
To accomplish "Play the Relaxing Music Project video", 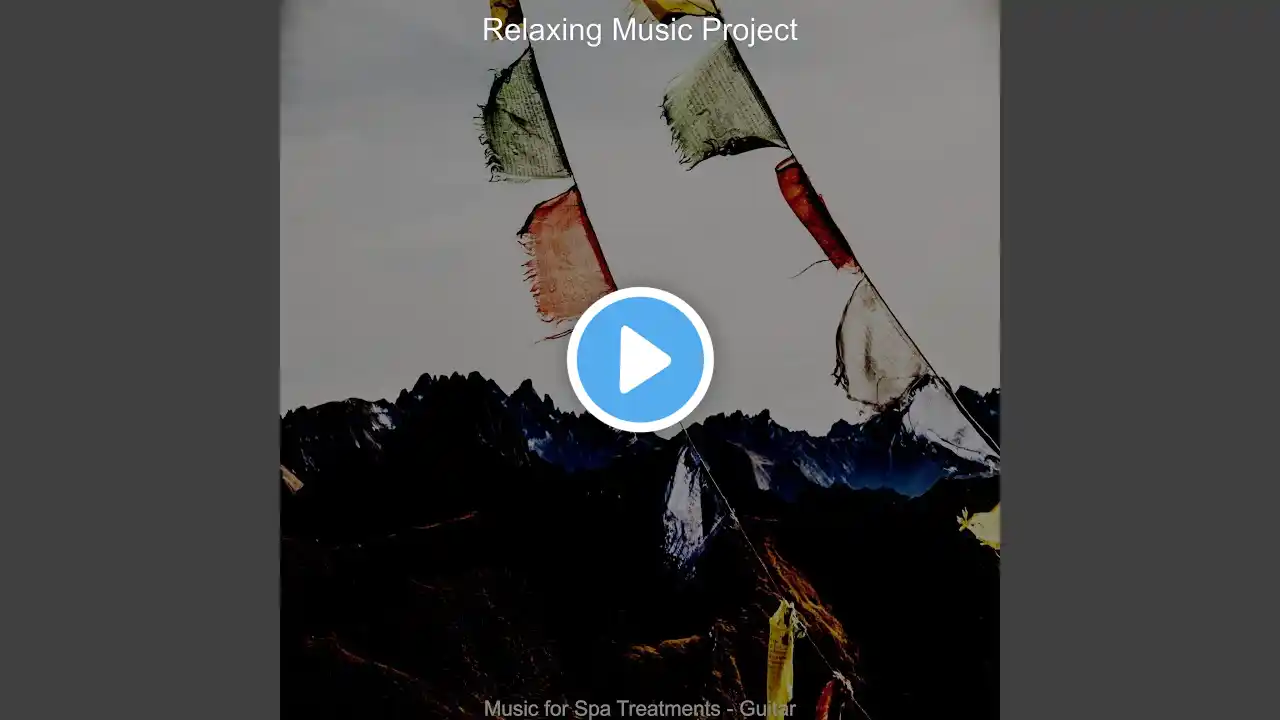I will click(640, 360).
